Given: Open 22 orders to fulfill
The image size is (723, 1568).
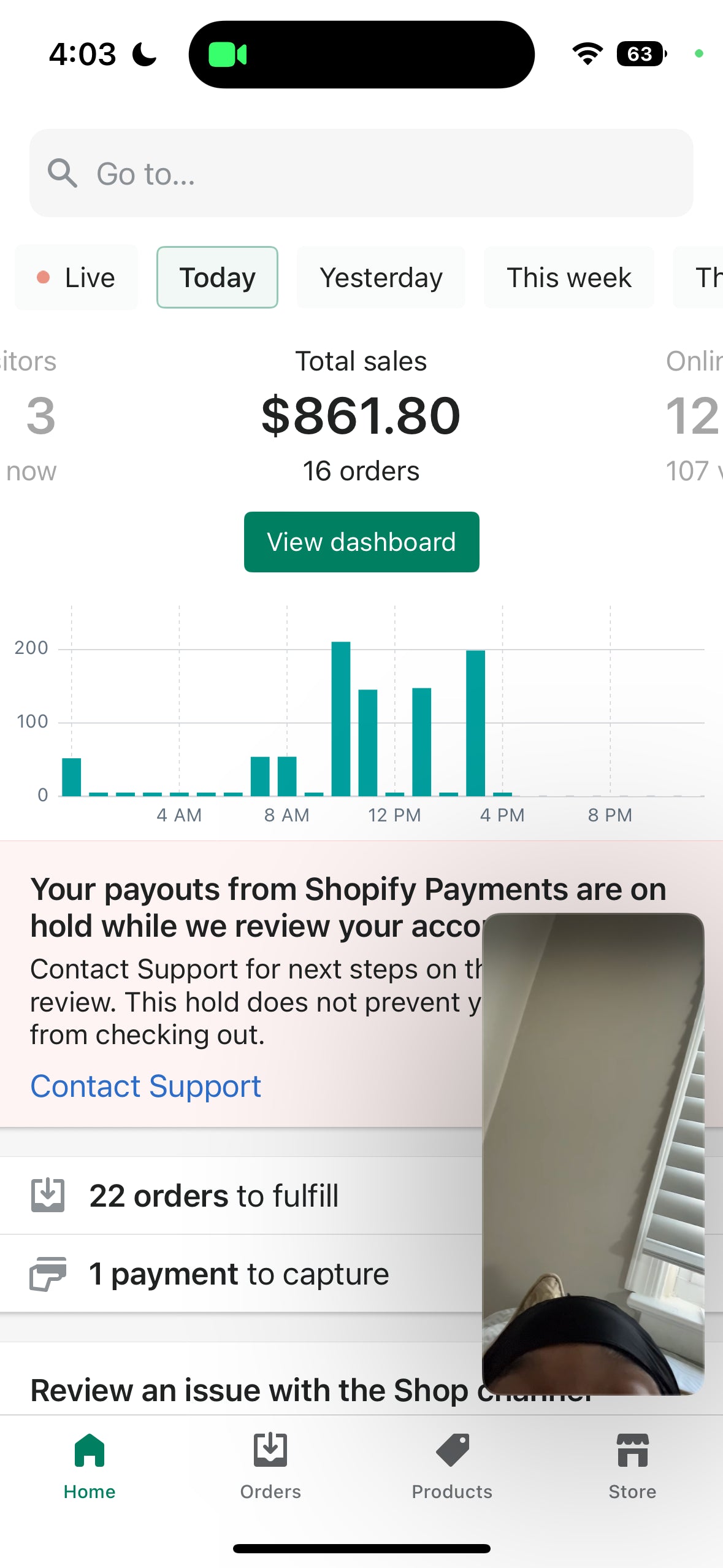Looking at the screenshot, I should coord(214,1196).
